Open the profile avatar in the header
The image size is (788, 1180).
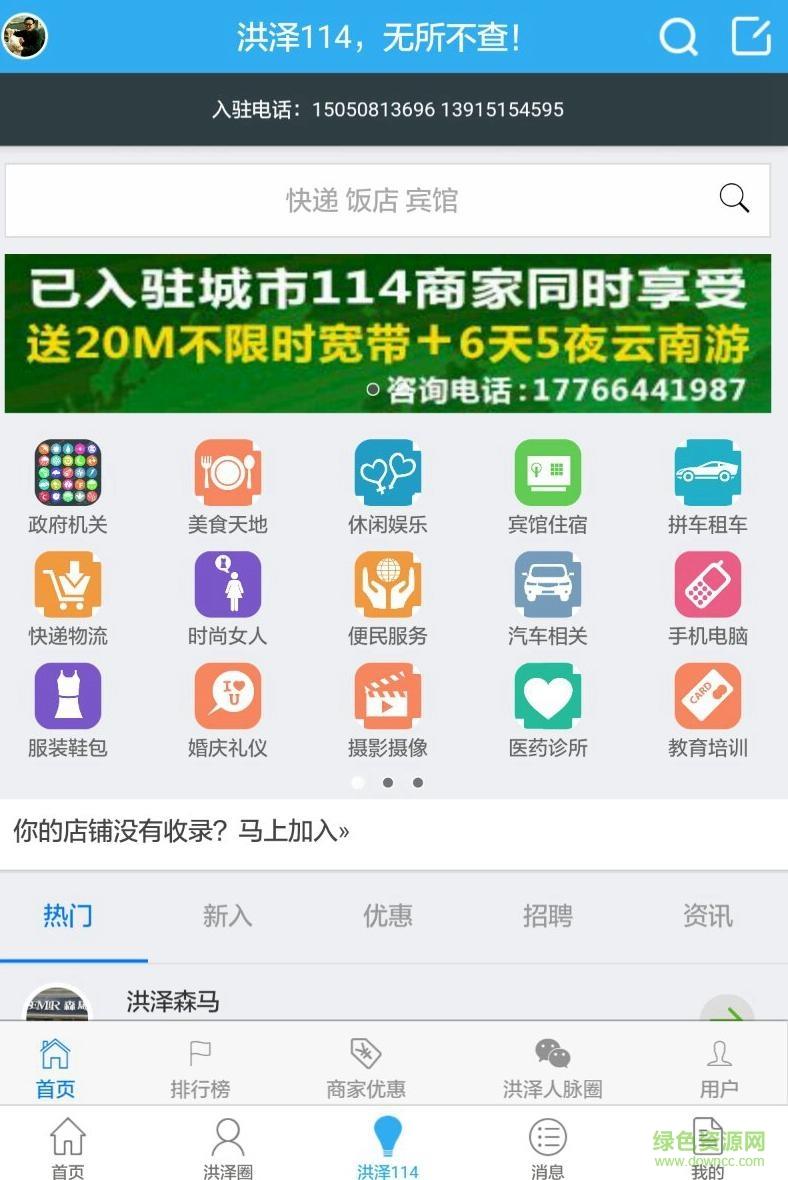tap(25, 36)
